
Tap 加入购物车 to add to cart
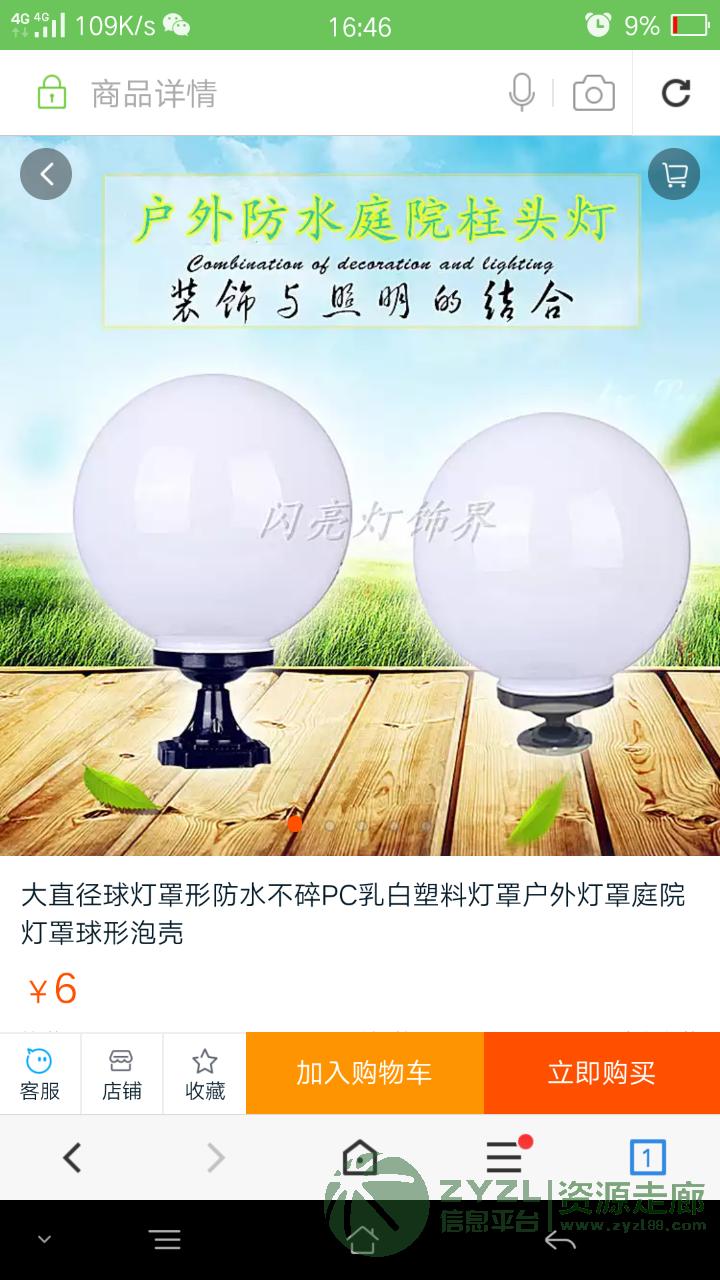(364, 1073)
